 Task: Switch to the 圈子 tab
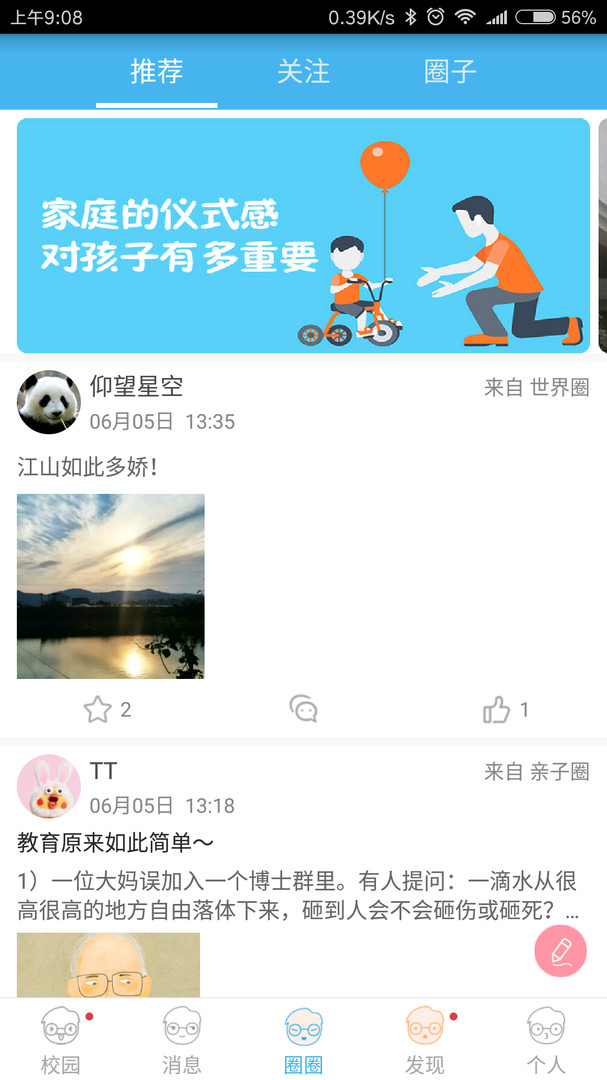click(x=450, y=72)
